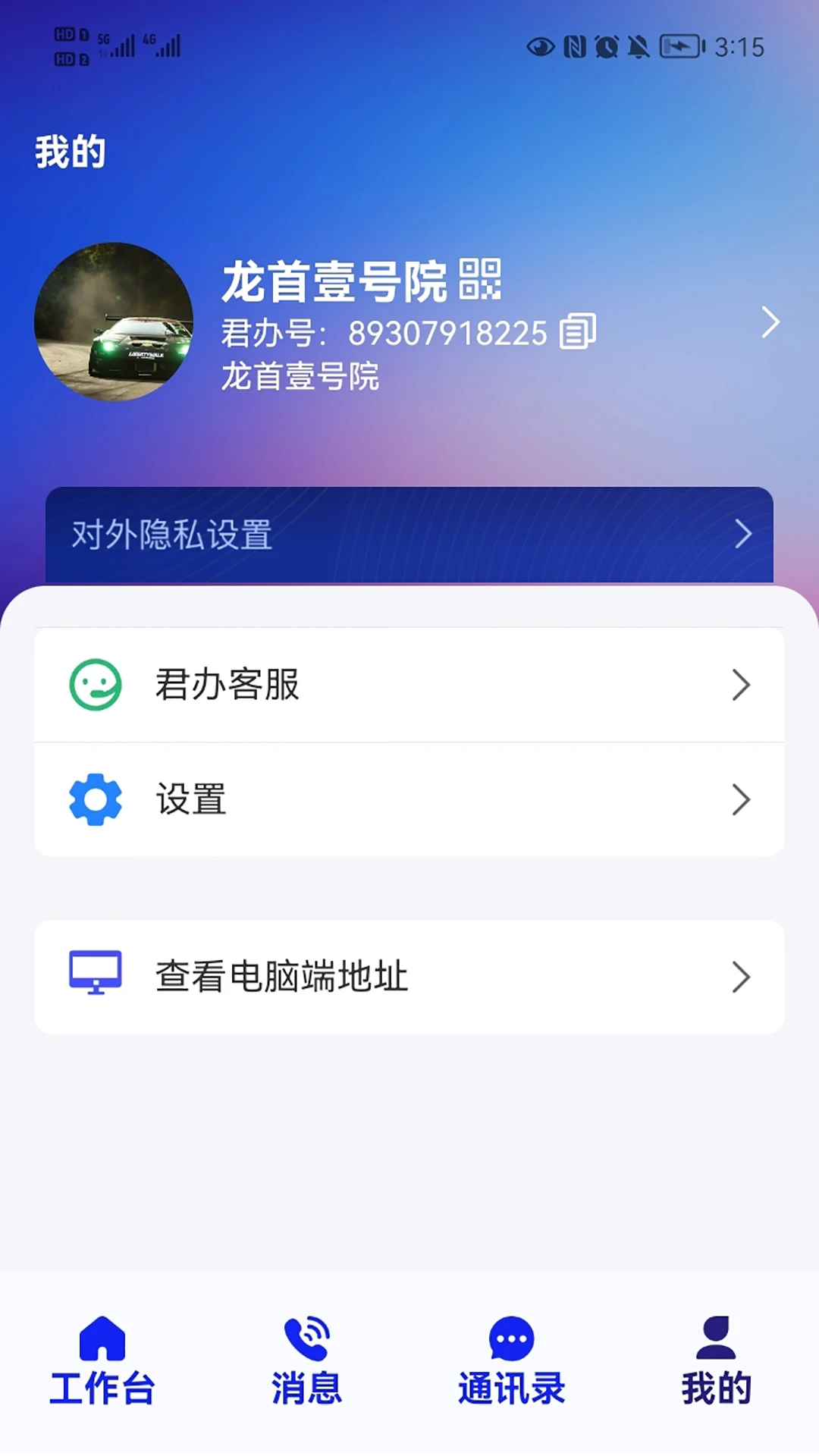Expand the 设置 row chevron

tap(741, 799)
